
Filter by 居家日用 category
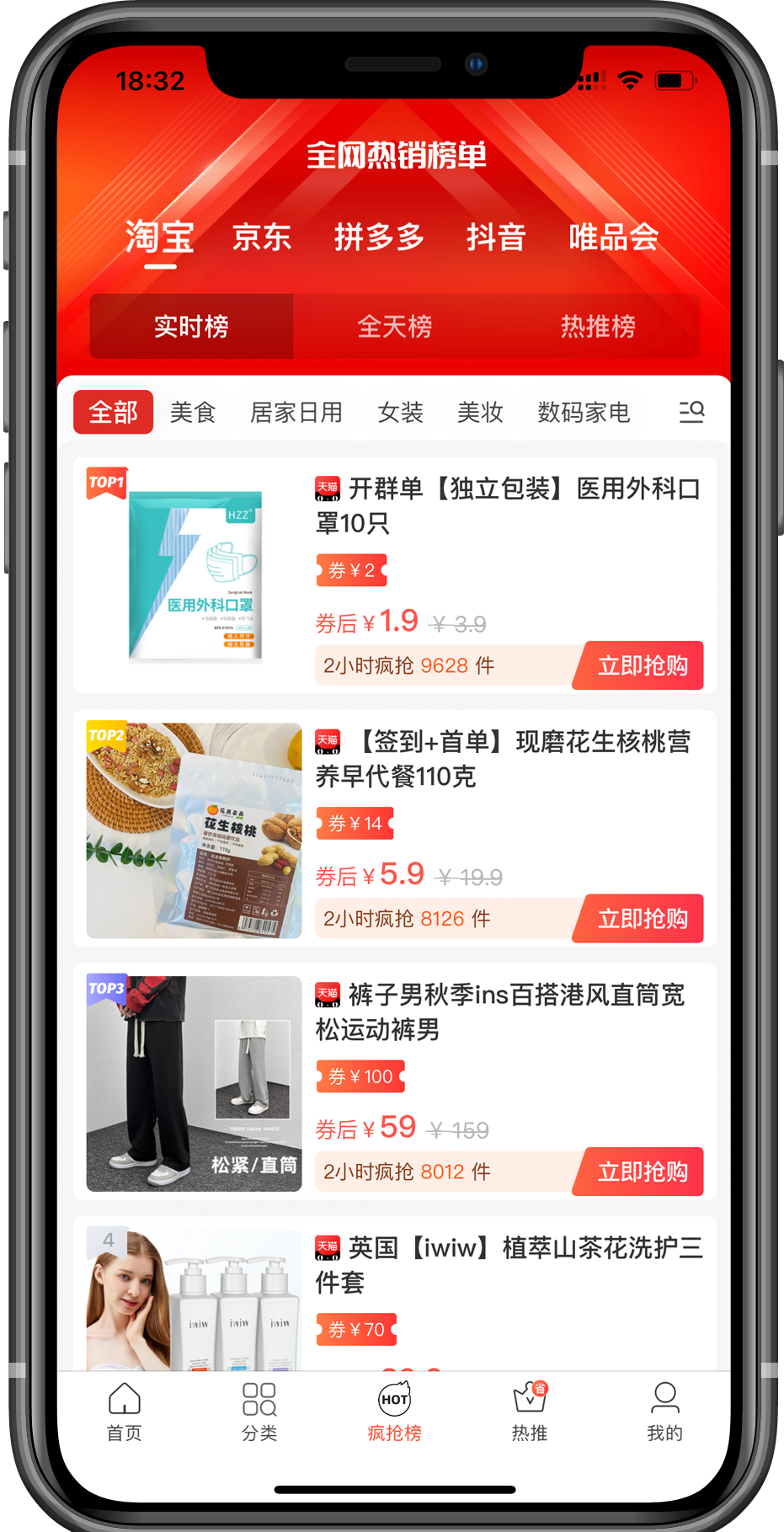coord(296,413)
